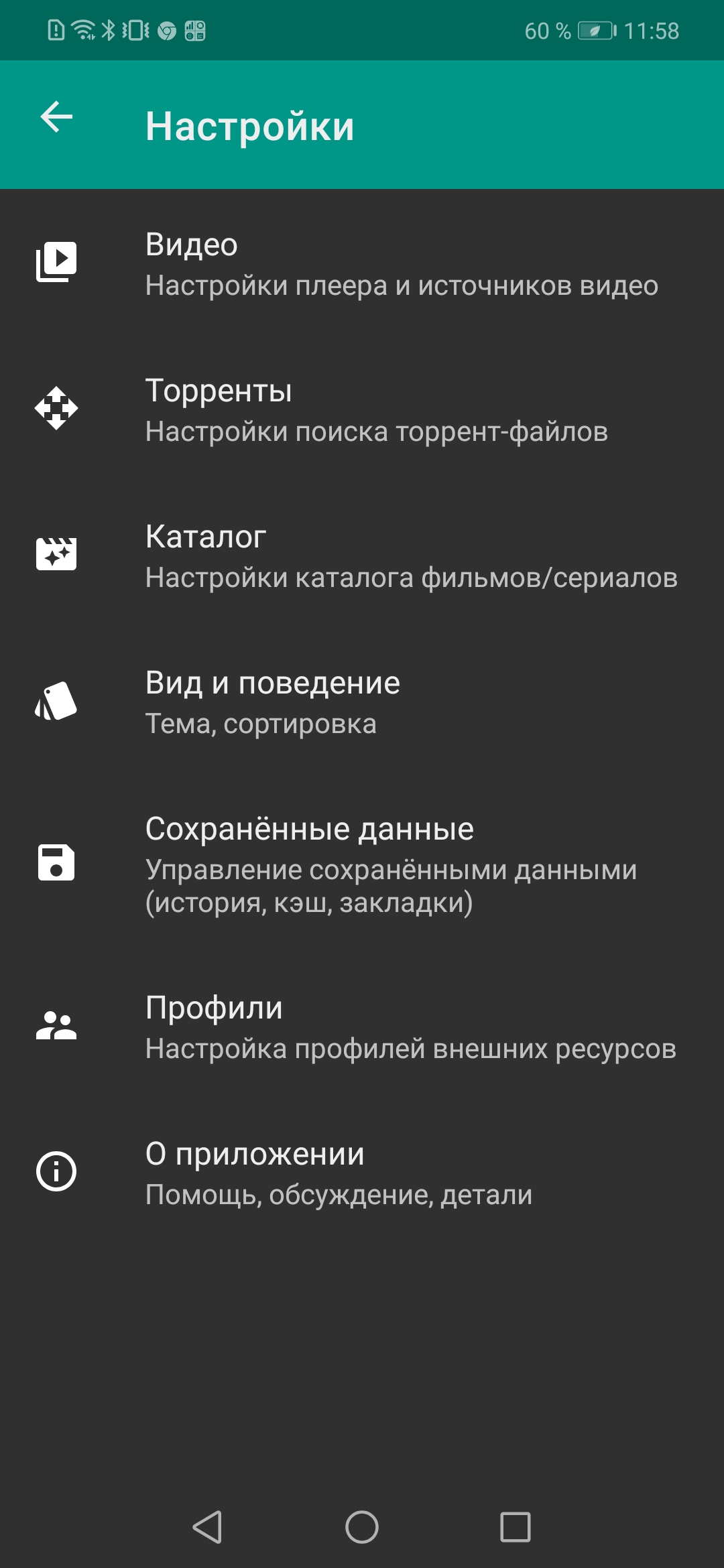Open Вид и поведение settings
Screen dimensions: 724x1568
pos(362,700)
